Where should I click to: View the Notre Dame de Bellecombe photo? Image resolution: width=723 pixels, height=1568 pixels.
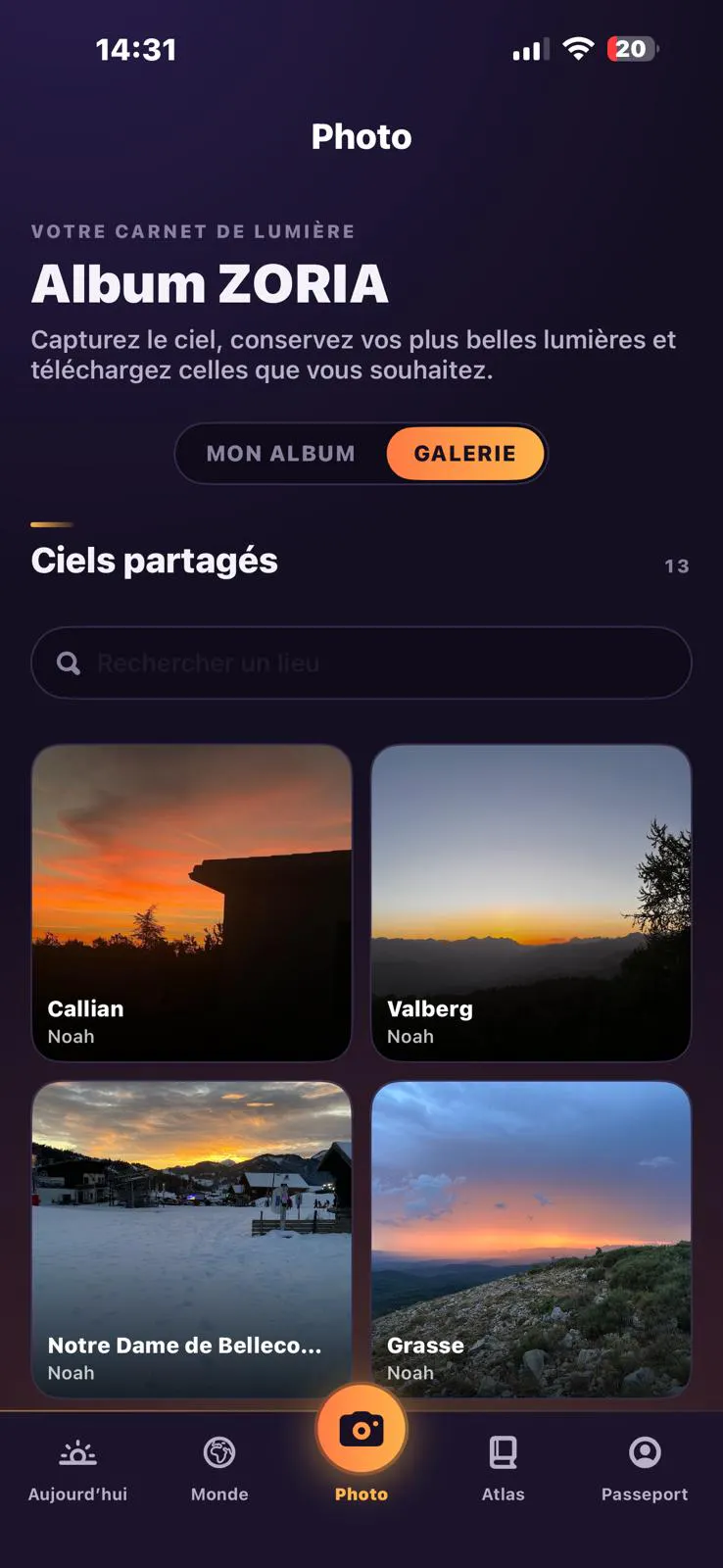(192, 1240)
